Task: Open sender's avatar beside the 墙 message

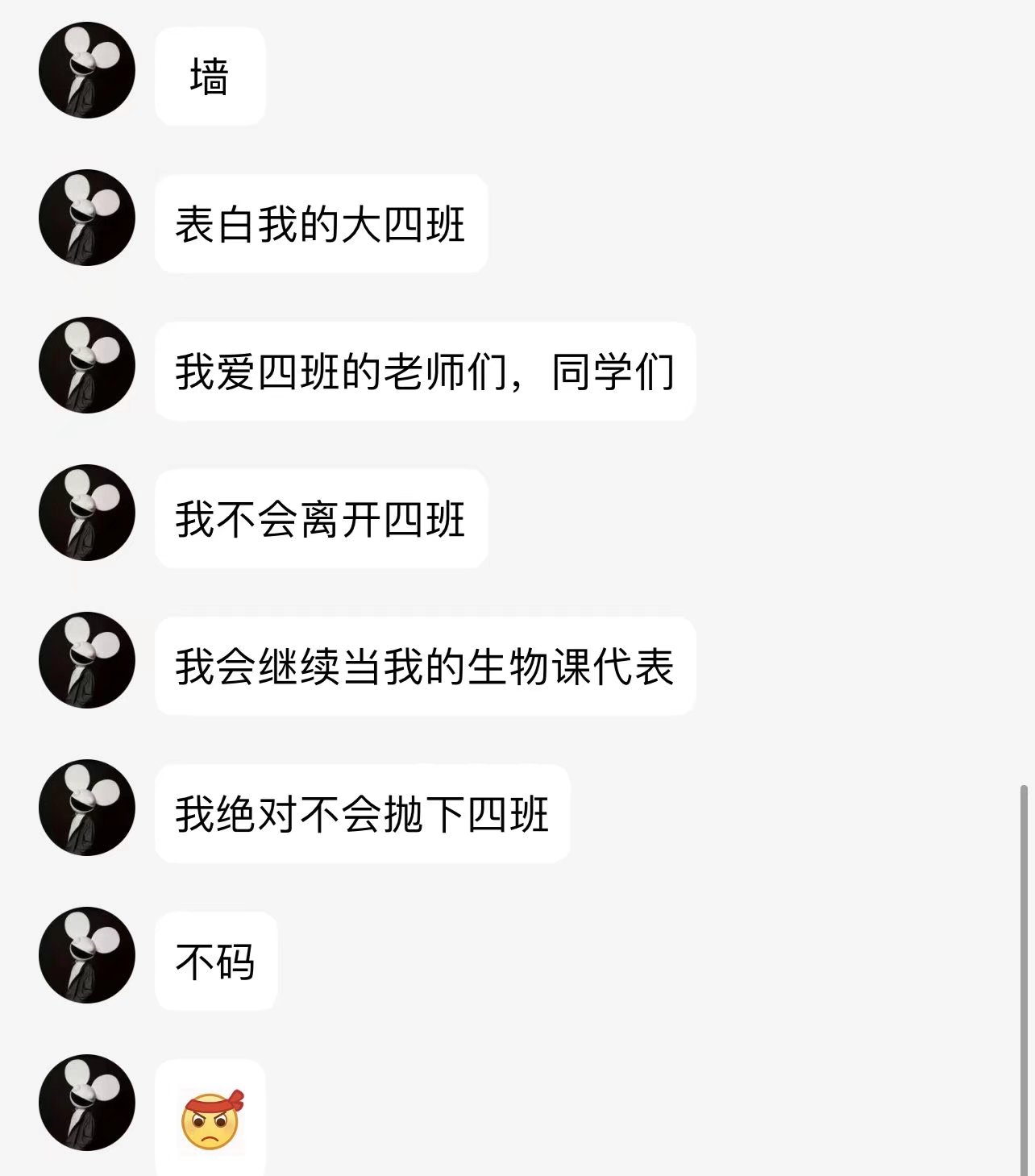Action: tap(87, 70)
